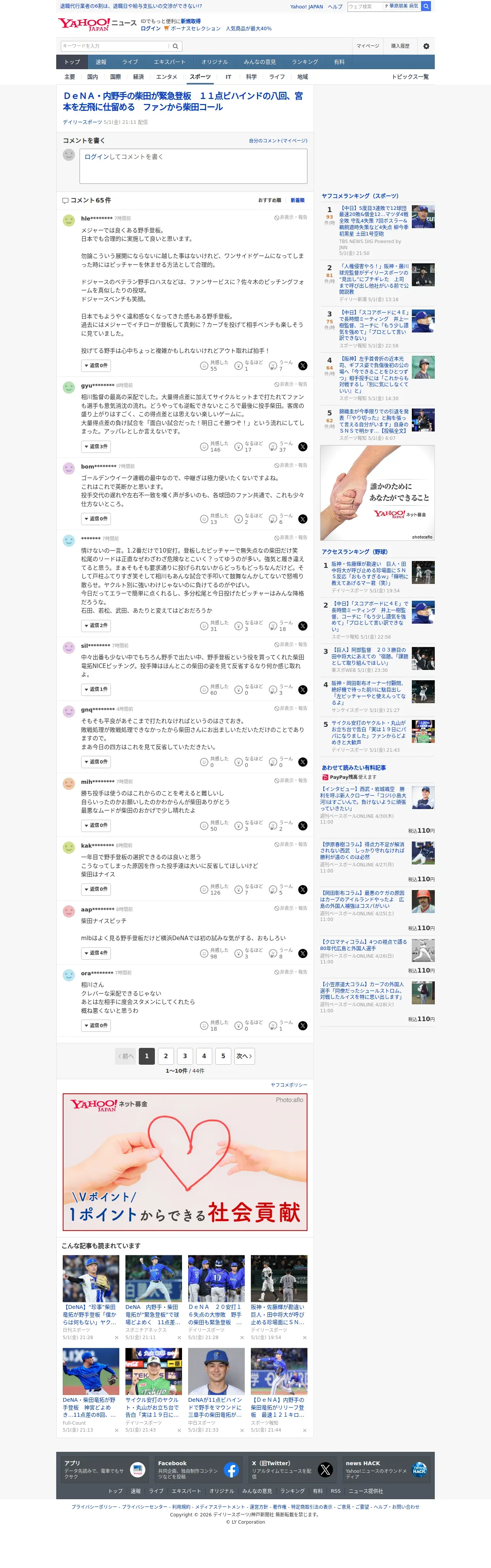
Task: Open 購入履歴
Action: [400, 45]
